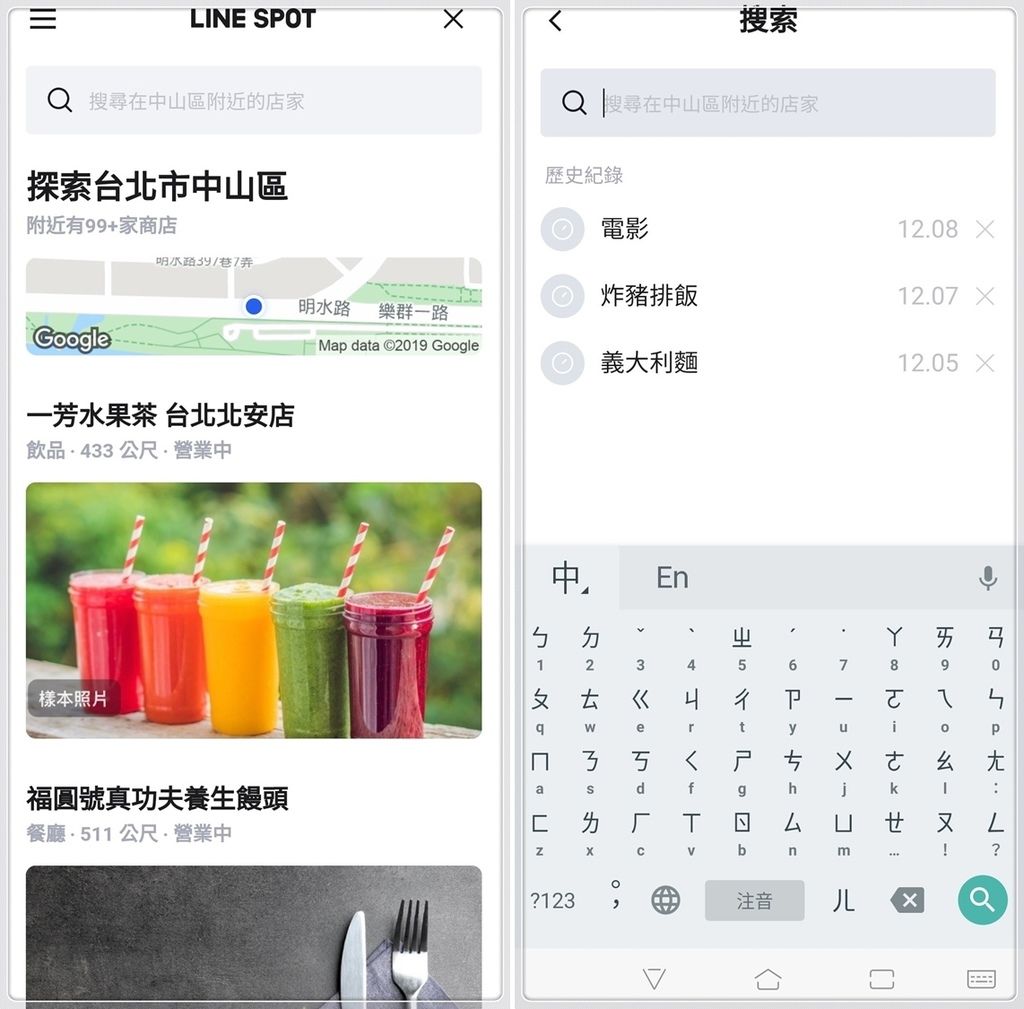
Task: Open the hamburger menu in LINE SPOT
Action: [43, 19]
